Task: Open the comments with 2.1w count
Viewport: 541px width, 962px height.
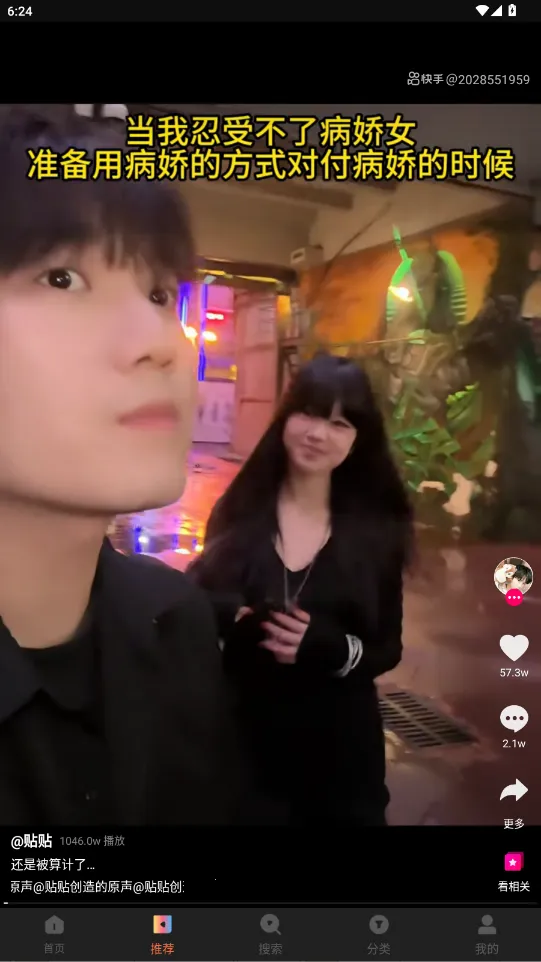Action: [x=513, y=719]
